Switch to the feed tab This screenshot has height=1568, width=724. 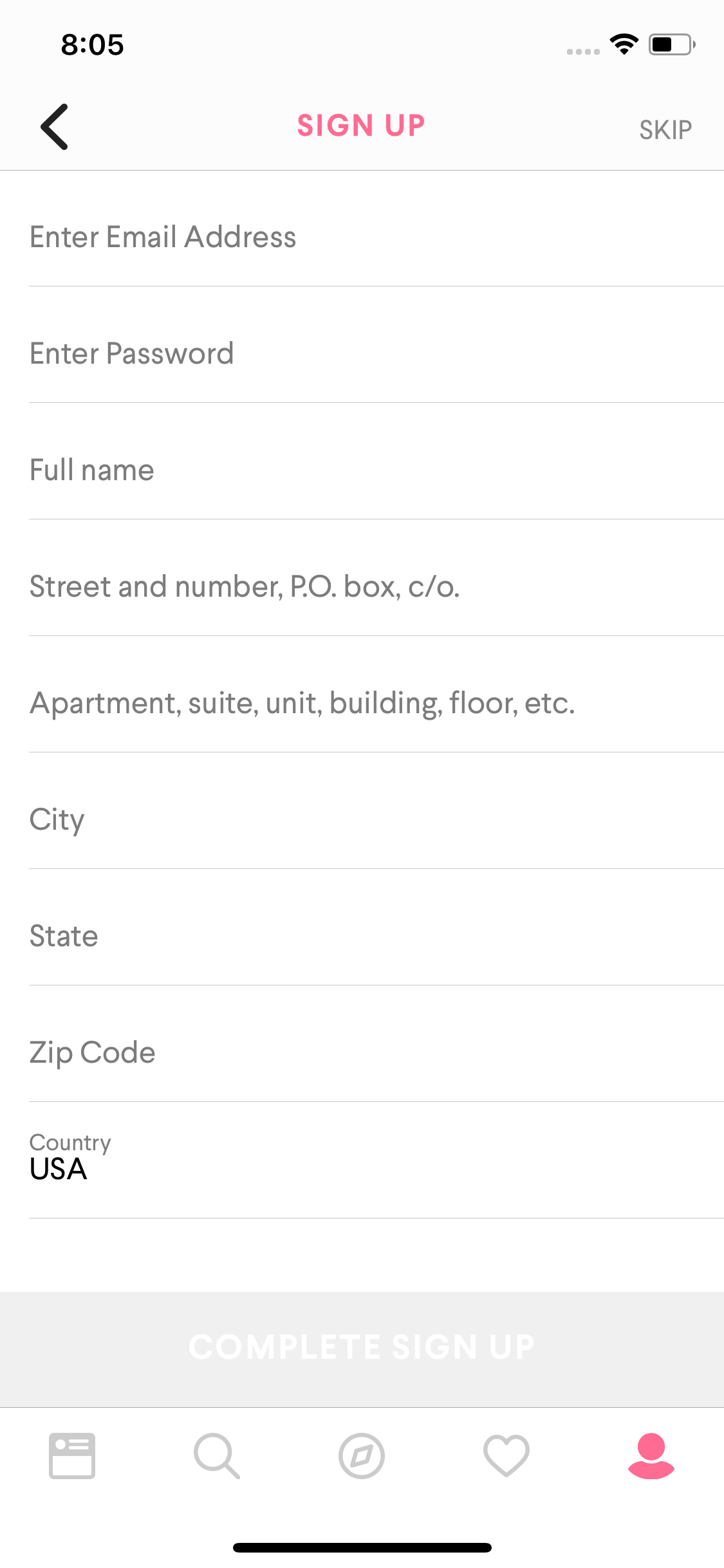coord(72,1456)
